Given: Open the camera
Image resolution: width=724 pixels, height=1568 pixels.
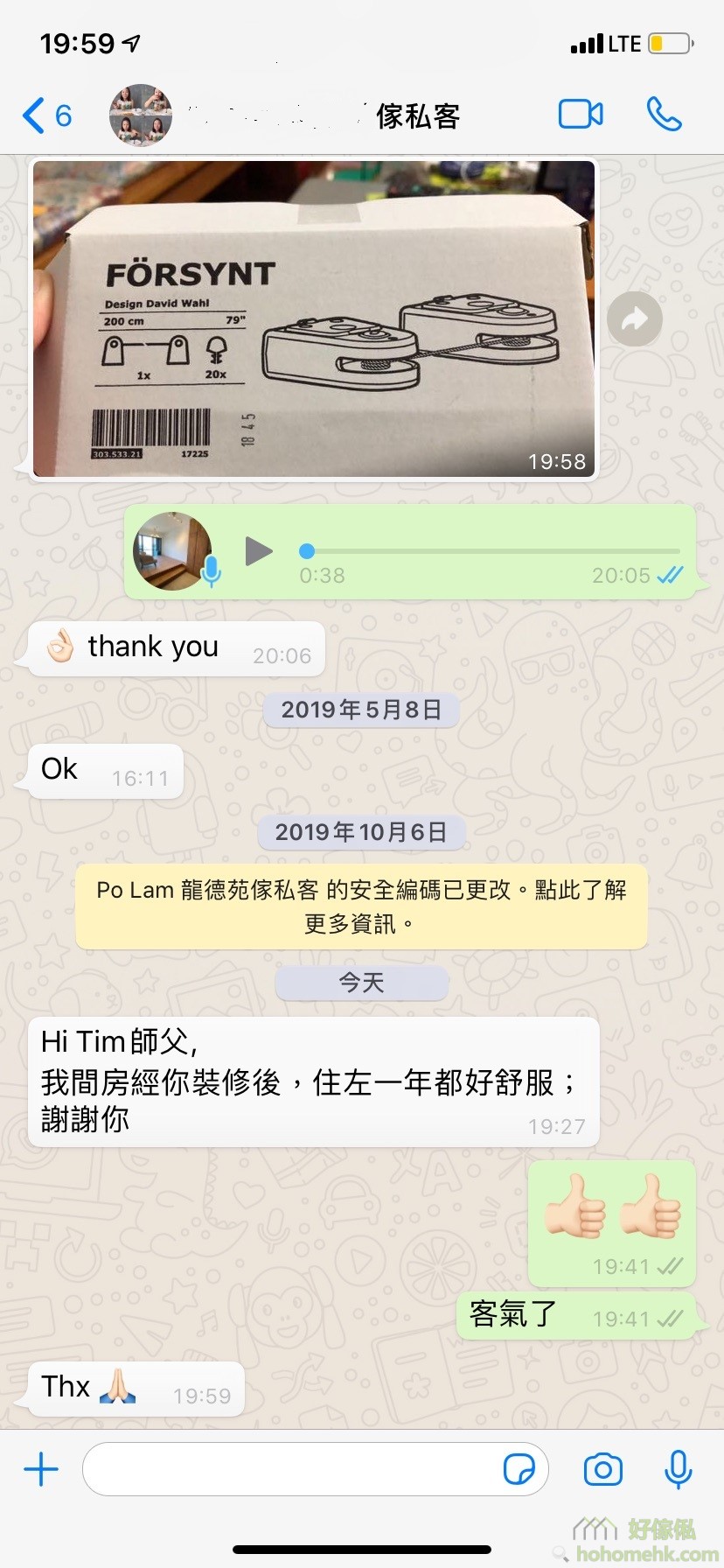Looking at the screenshot, I should pos(603,1469).
